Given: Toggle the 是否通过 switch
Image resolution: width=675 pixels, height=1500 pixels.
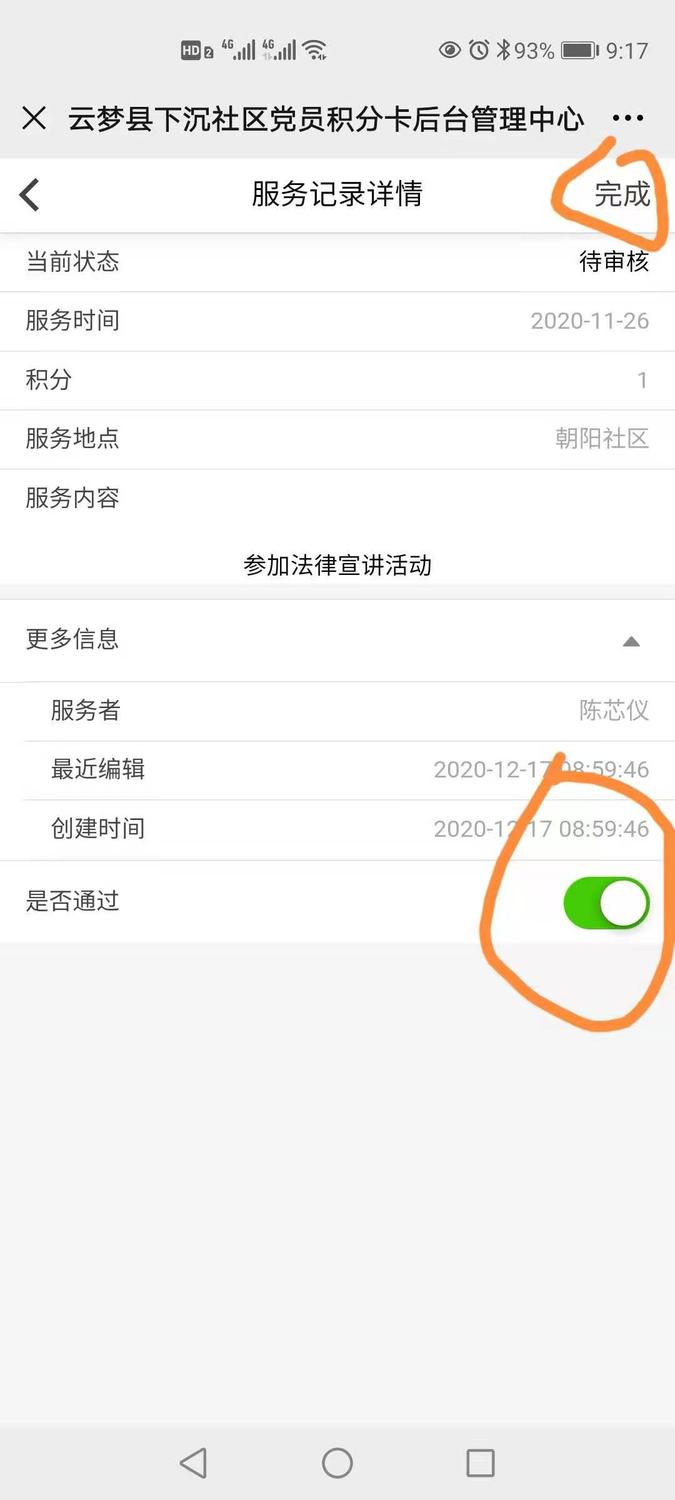Looking at the screenshot, I should 606,904.
